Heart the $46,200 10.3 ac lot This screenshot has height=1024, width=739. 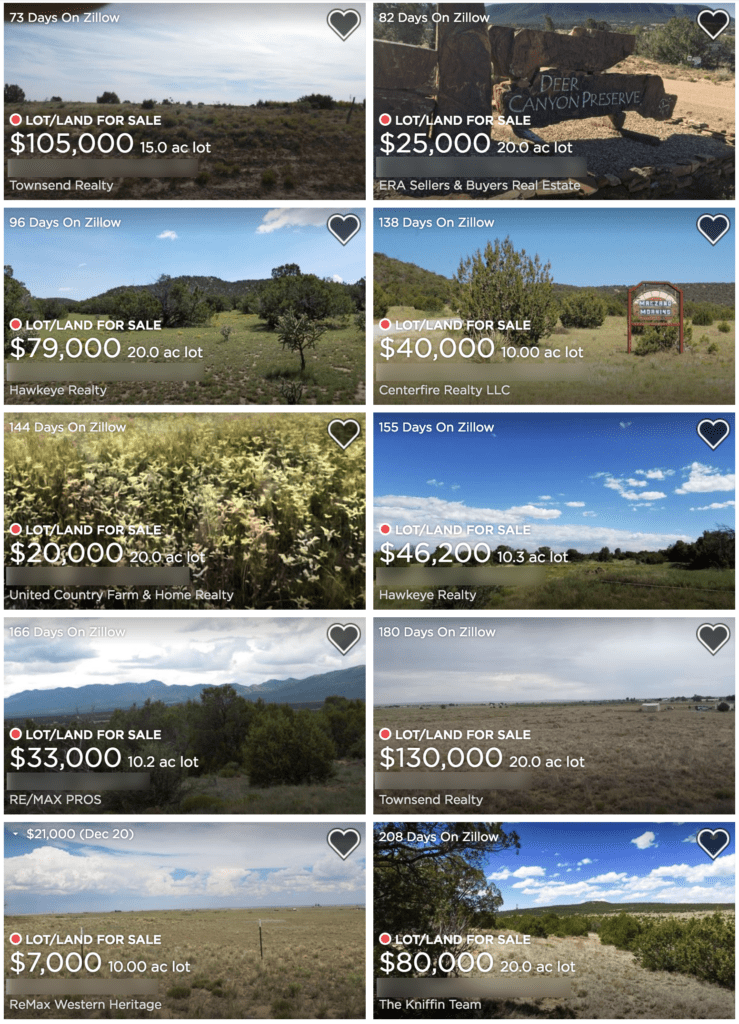(712, 434)
